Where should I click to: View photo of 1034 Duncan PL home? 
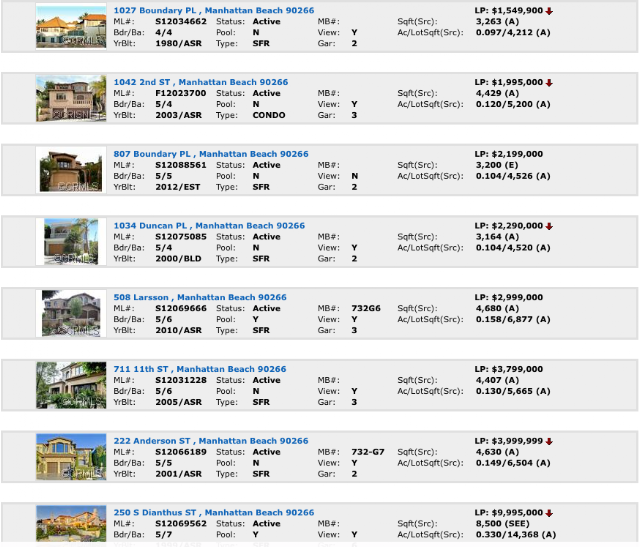(x=70, y=241)
